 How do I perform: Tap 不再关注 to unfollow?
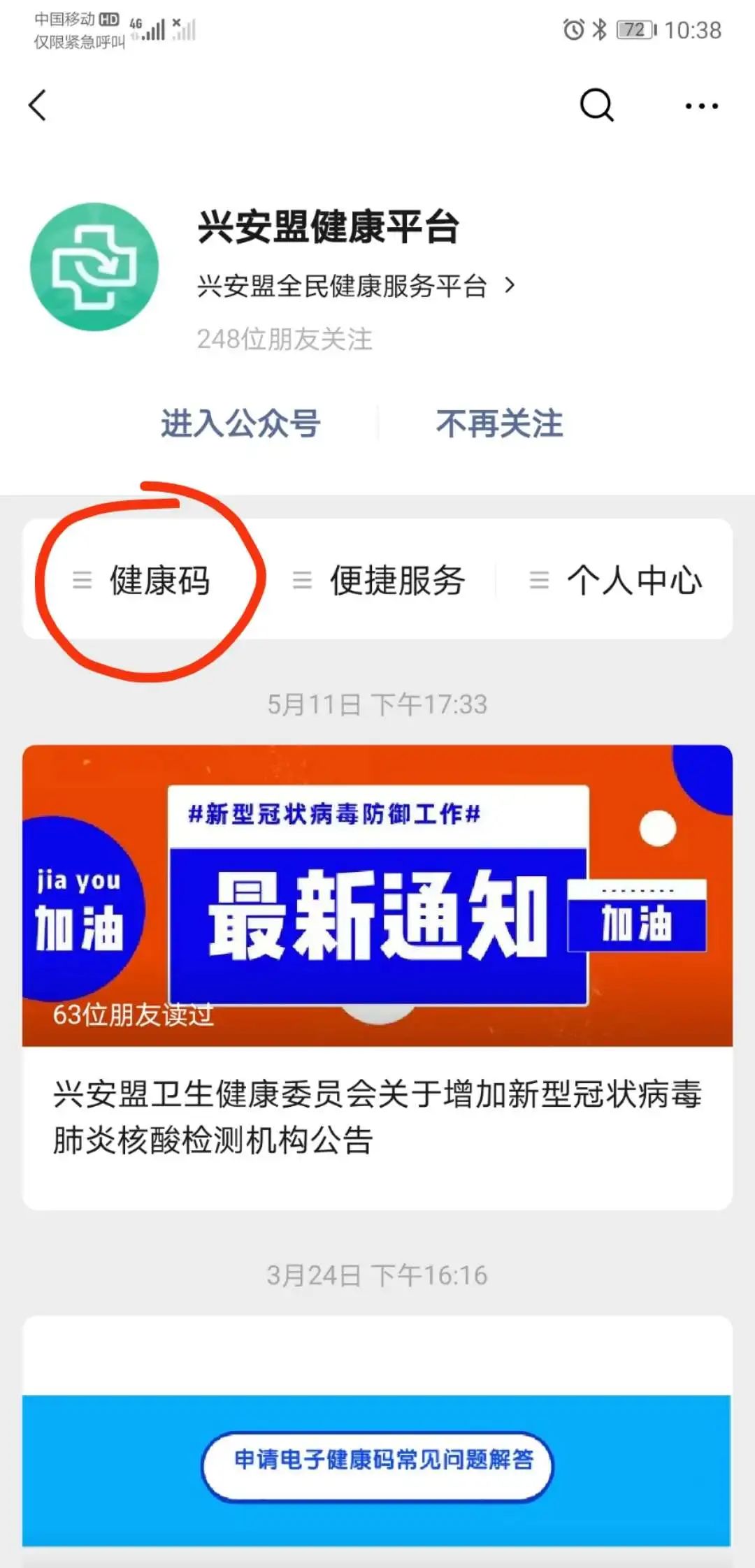(499, 423)
